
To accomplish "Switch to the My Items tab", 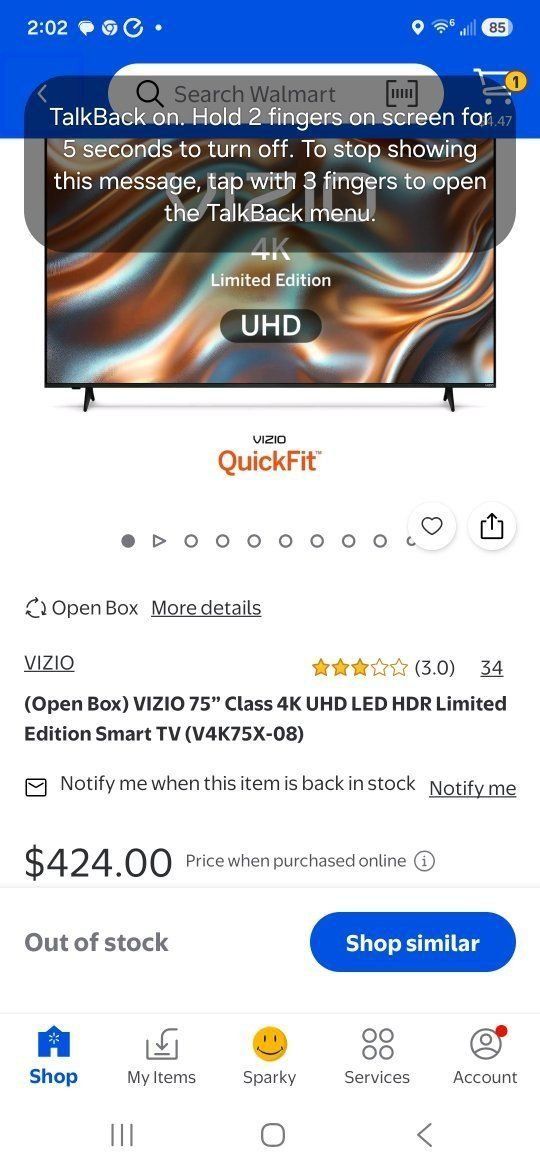I will (x=161, y=1056).
